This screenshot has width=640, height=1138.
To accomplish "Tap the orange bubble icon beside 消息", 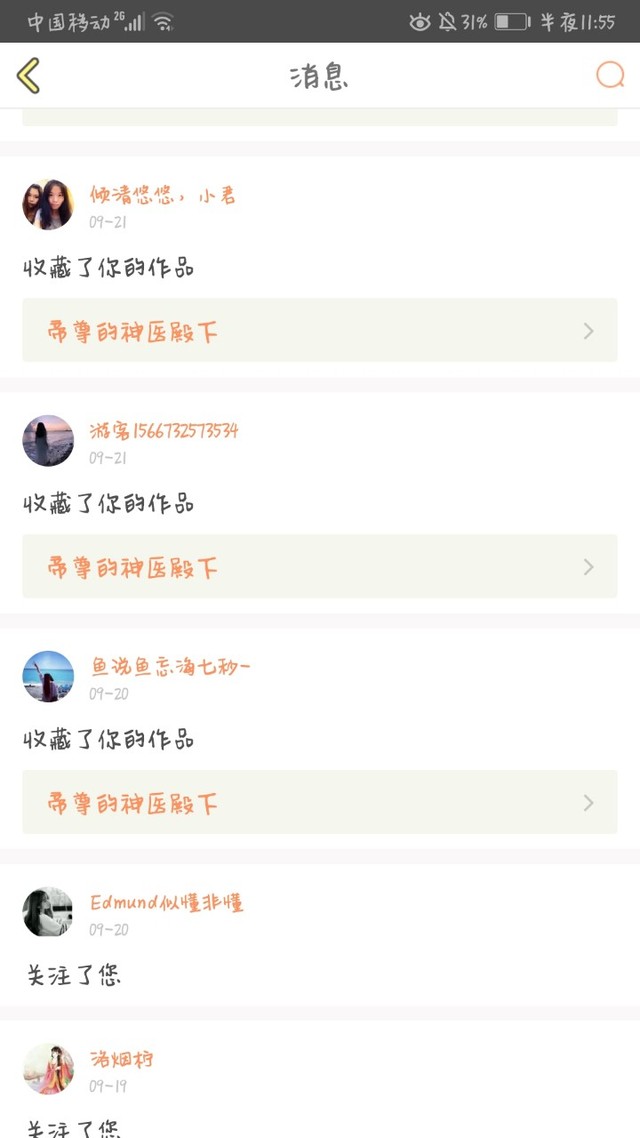I will click(610, 75).
